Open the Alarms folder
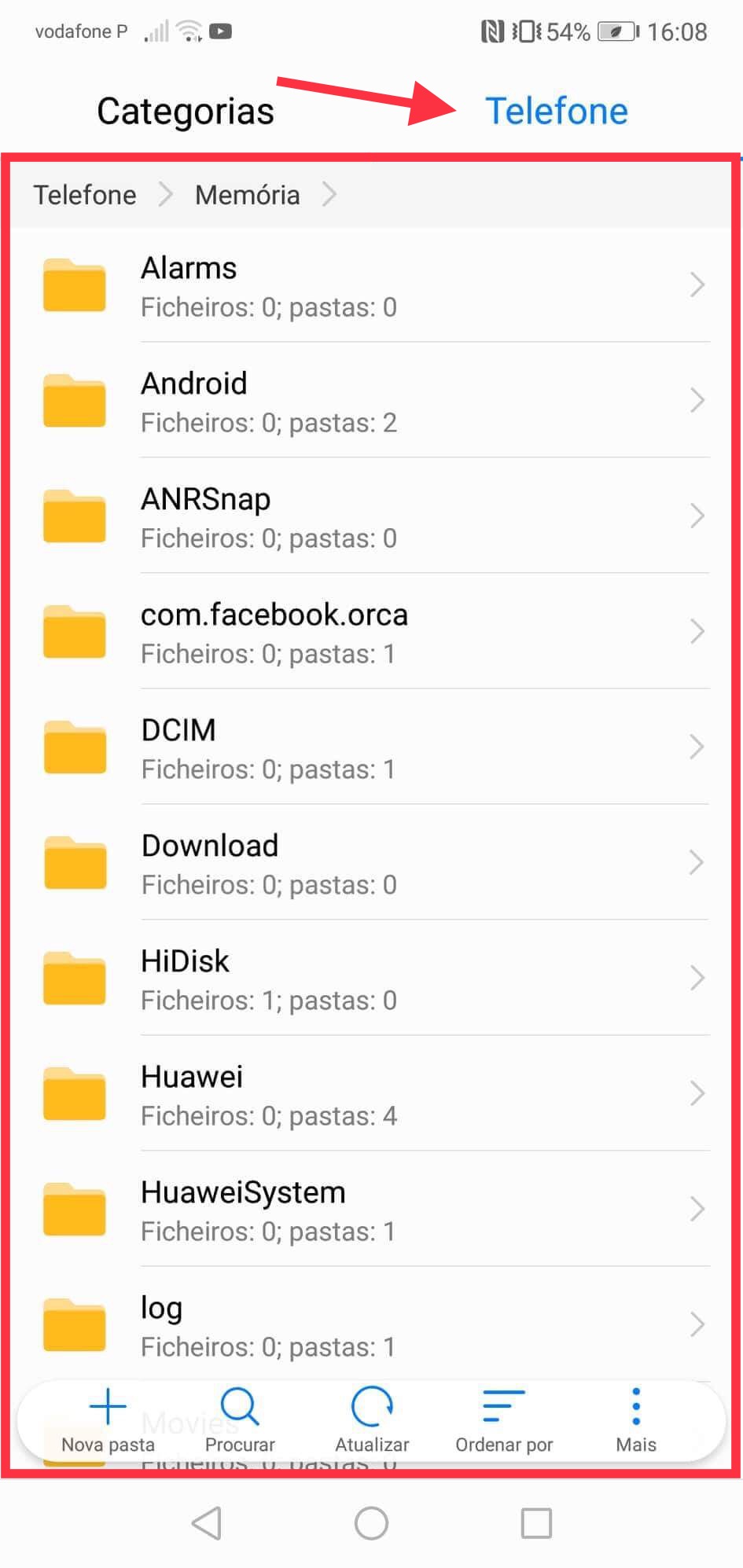 (x=371, y=286)
